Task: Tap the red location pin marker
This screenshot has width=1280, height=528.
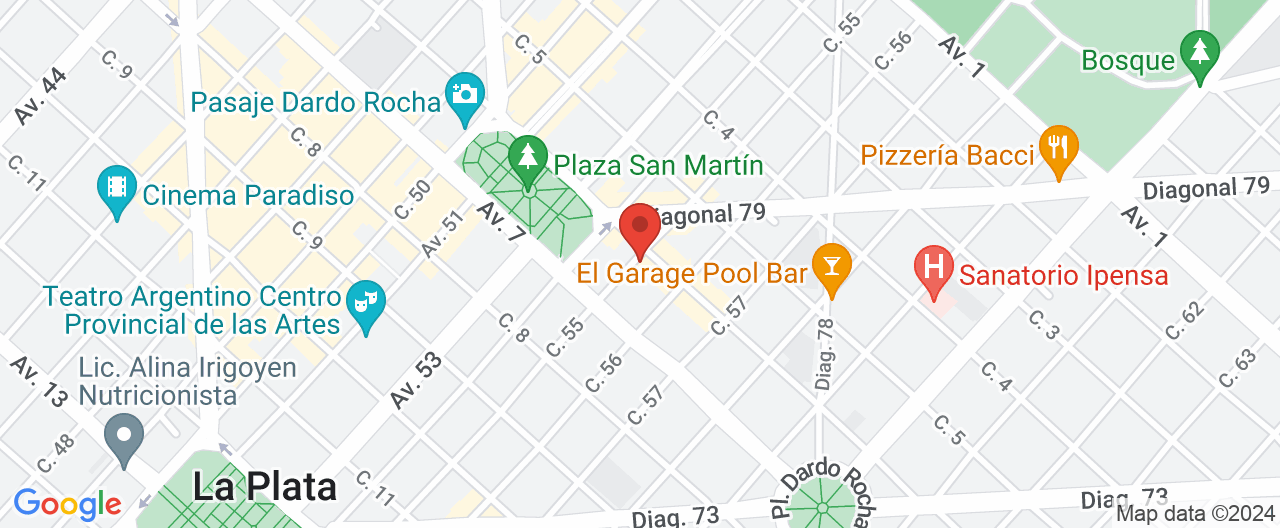Action: click(639, 228)
